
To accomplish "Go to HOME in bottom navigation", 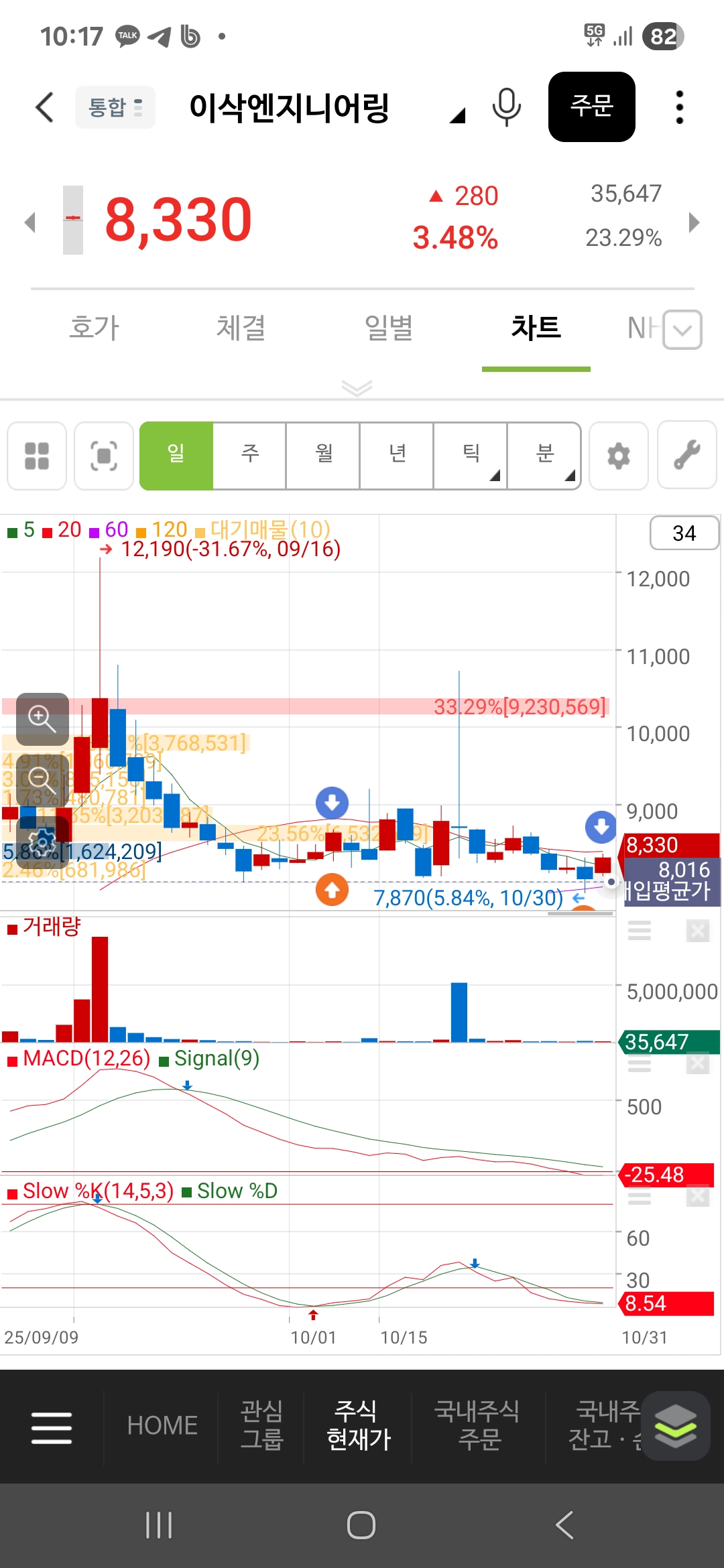I will (x=162, y=1426).
